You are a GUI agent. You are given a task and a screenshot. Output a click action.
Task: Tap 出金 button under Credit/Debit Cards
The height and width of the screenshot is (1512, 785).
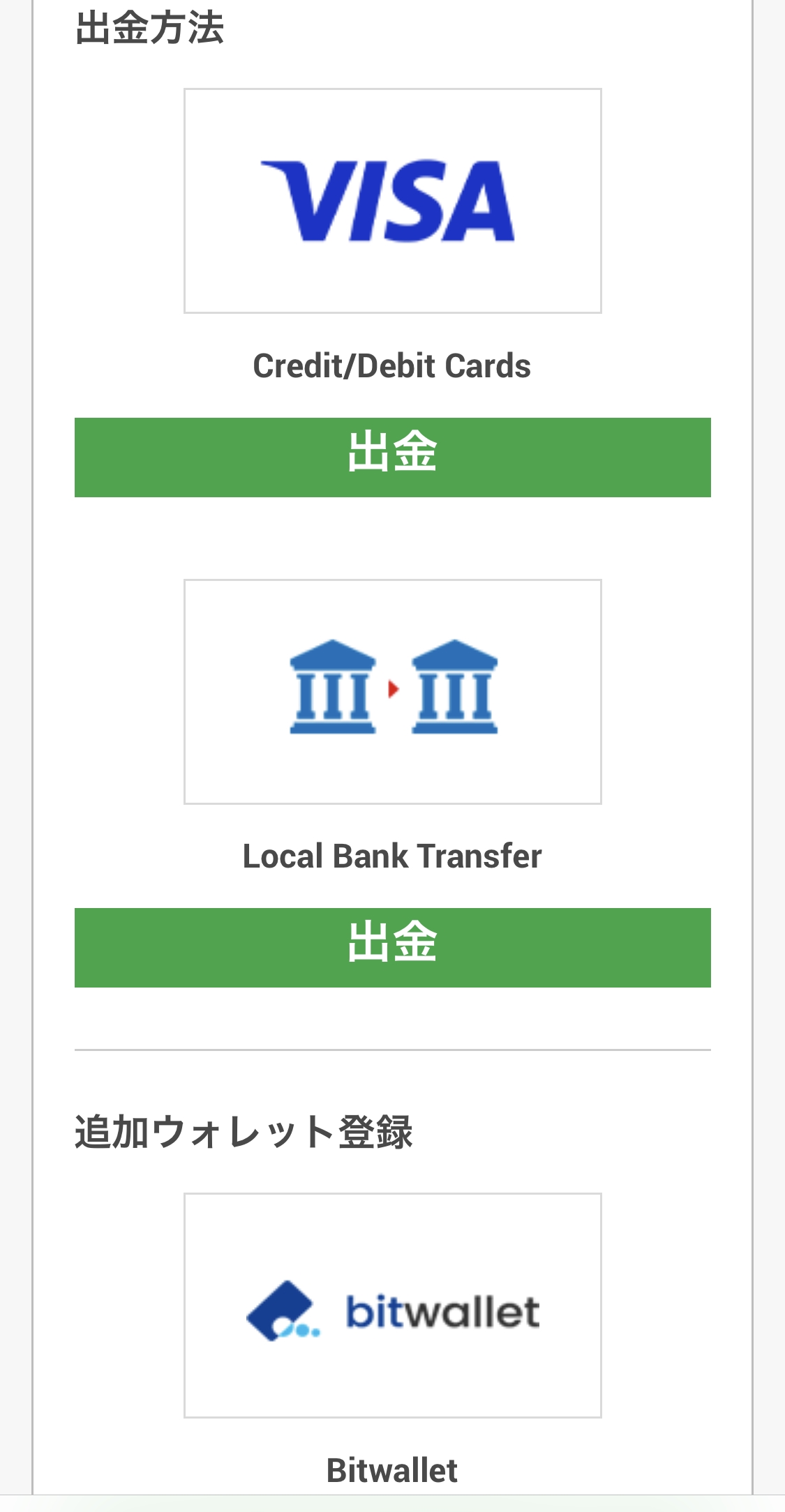click(x=392, y=457)
